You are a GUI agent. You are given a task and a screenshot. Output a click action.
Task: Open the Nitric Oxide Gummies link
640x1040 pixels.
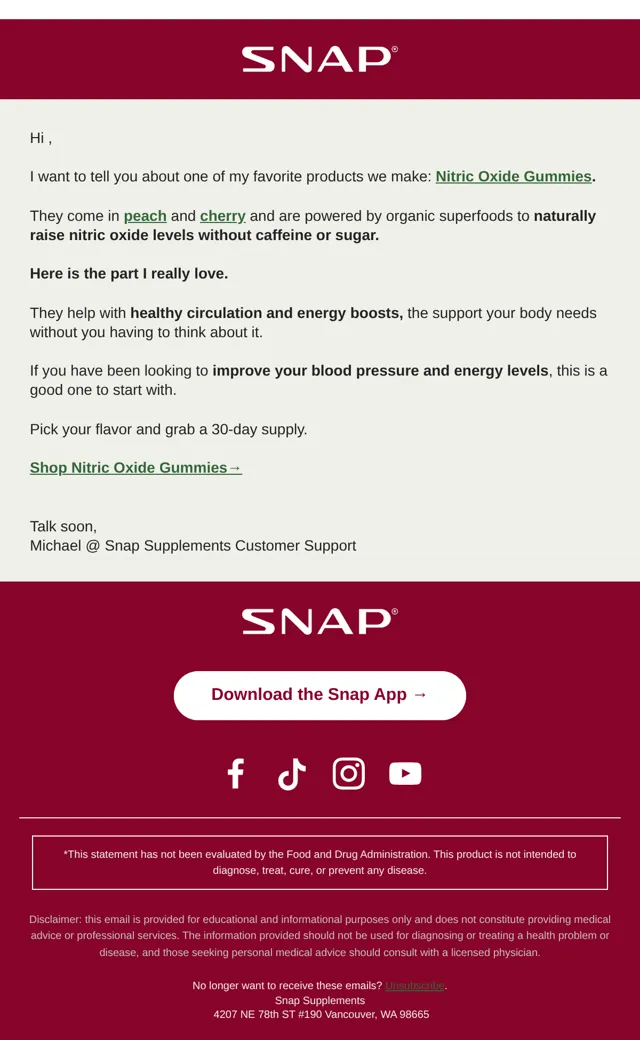tap(513, 176)
